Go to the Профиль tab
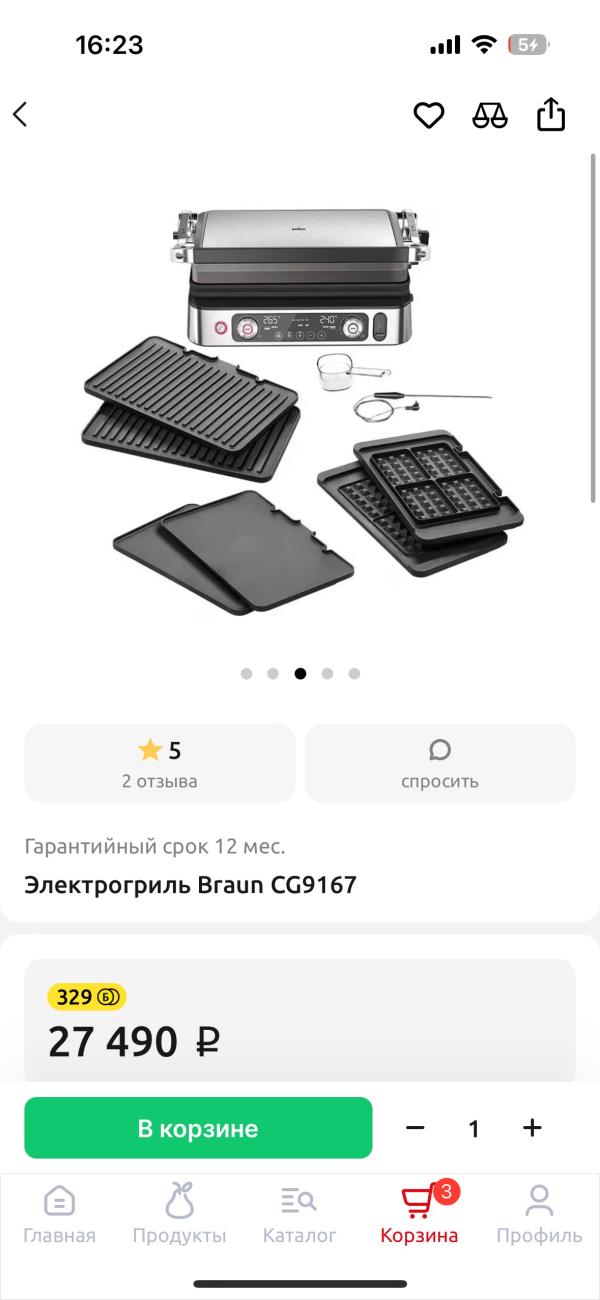 [539, 1215]
